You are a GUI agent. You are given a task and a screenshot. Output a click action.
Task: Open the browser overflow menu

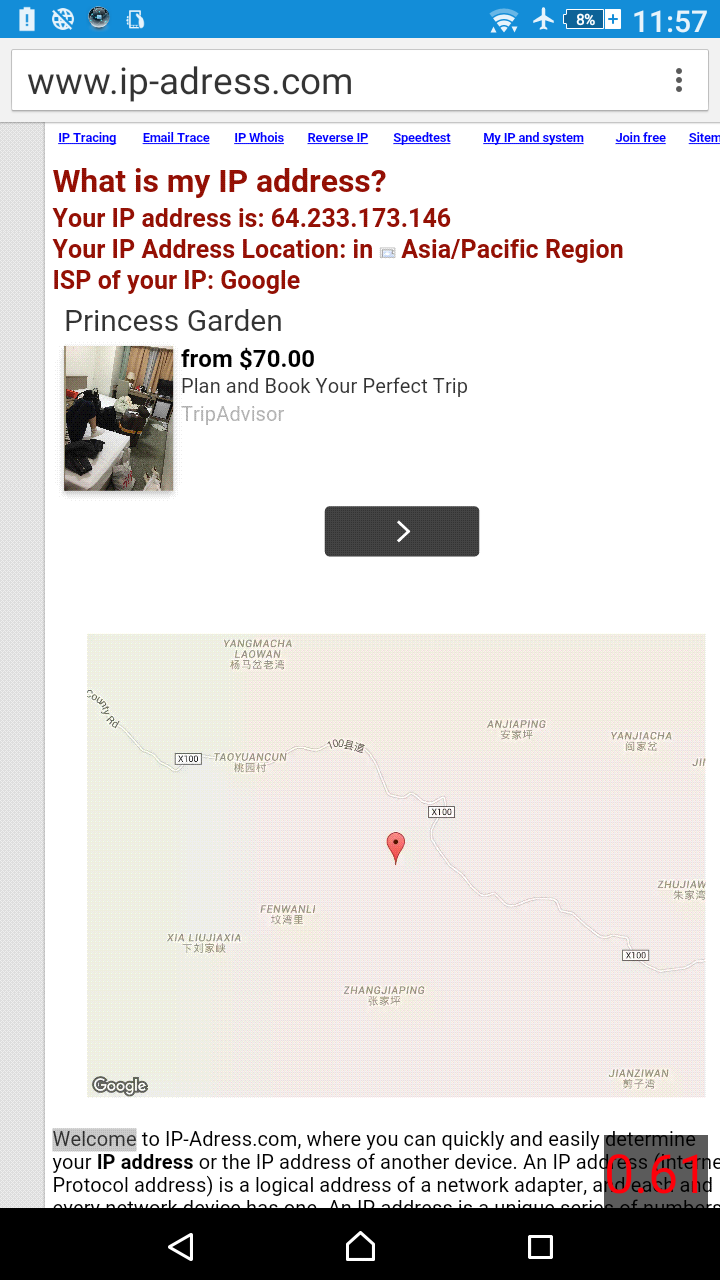click(x=679, y=81)
